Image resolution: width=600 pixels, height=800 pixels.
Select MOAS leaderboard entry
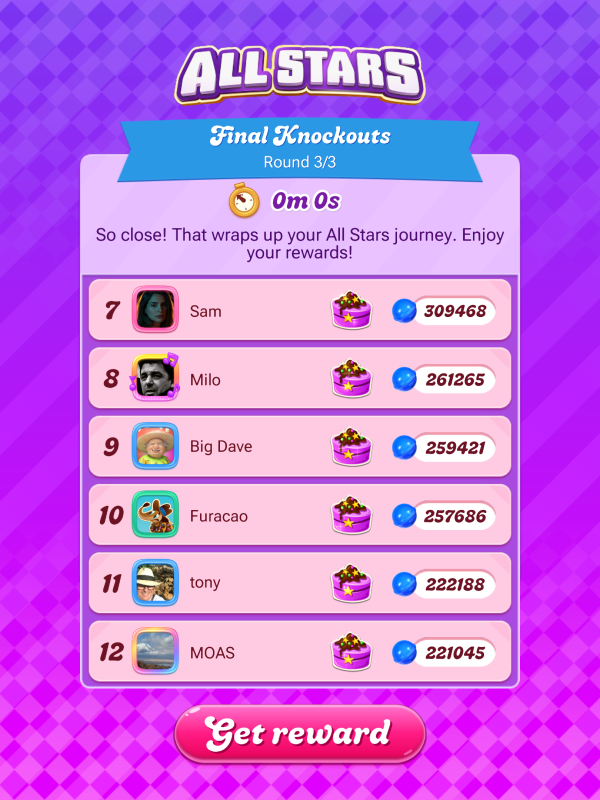[300, 652]
